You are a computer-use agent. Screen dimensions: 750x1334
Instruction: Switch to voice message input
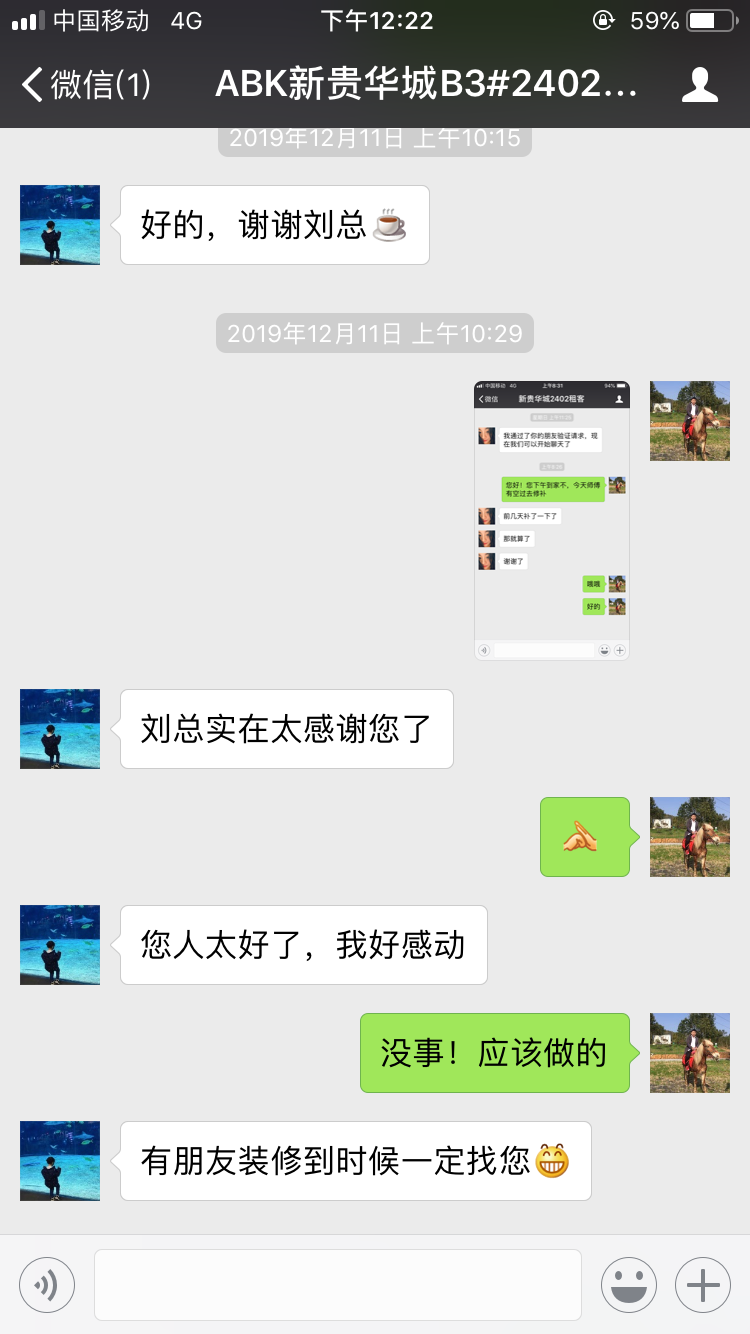pos(47,1284)
